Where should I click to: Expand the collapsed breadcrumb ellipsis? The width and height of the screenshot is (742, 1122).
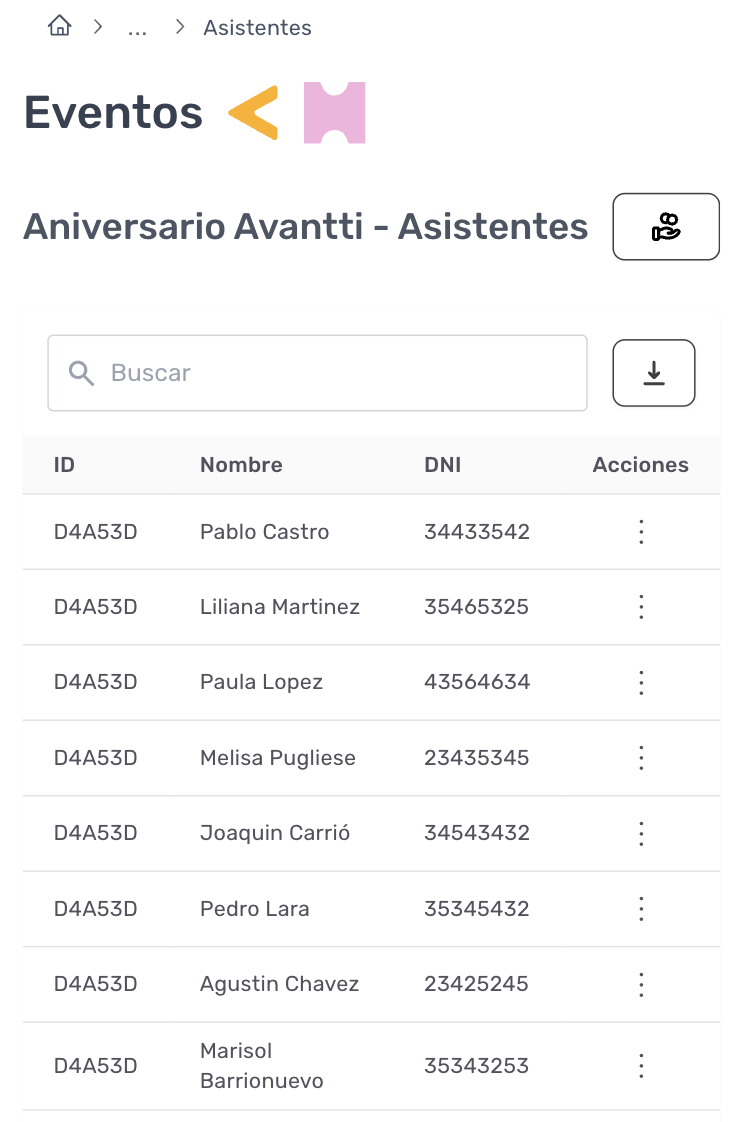pyautogui.click(x=137, y=28)
